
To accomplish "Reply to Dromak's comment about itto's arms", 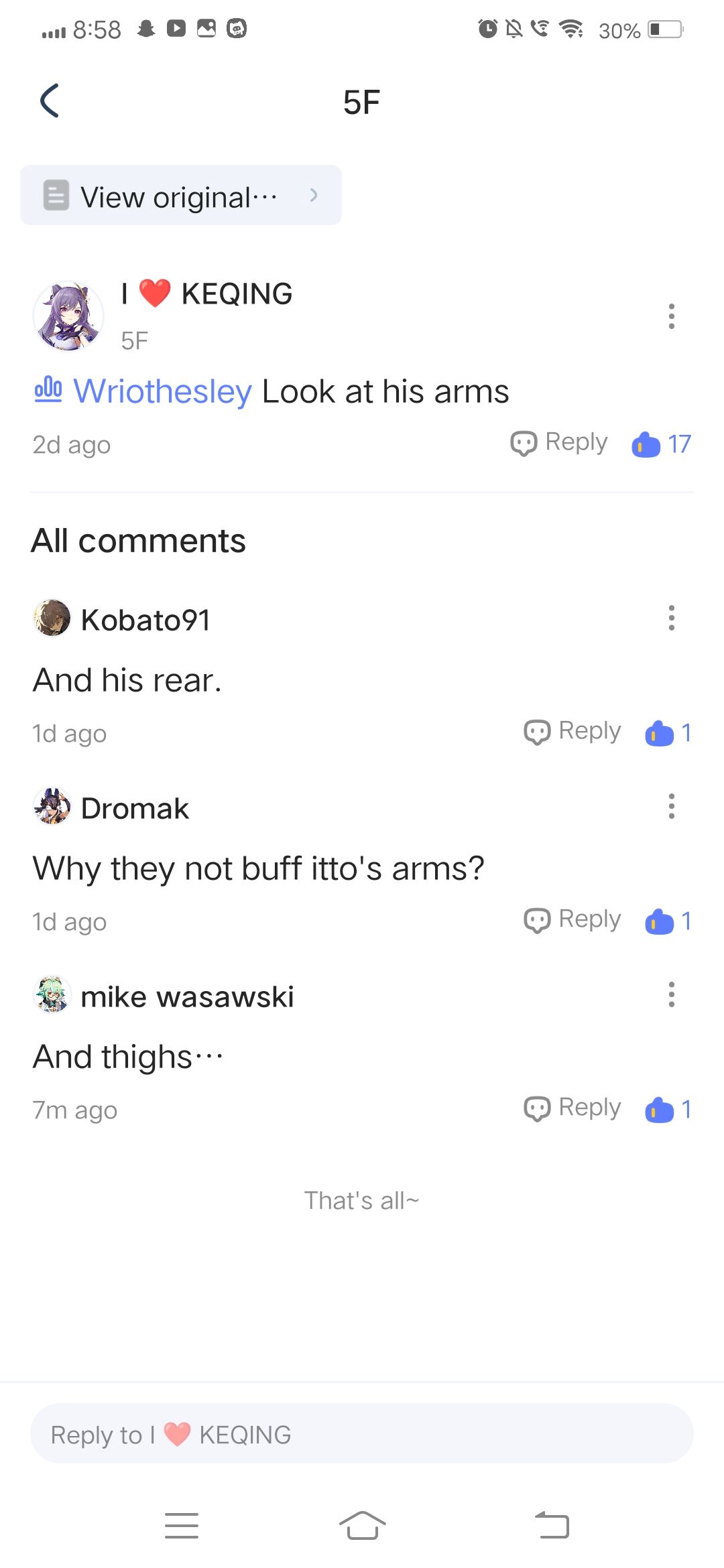I will [x=573, y=920].
